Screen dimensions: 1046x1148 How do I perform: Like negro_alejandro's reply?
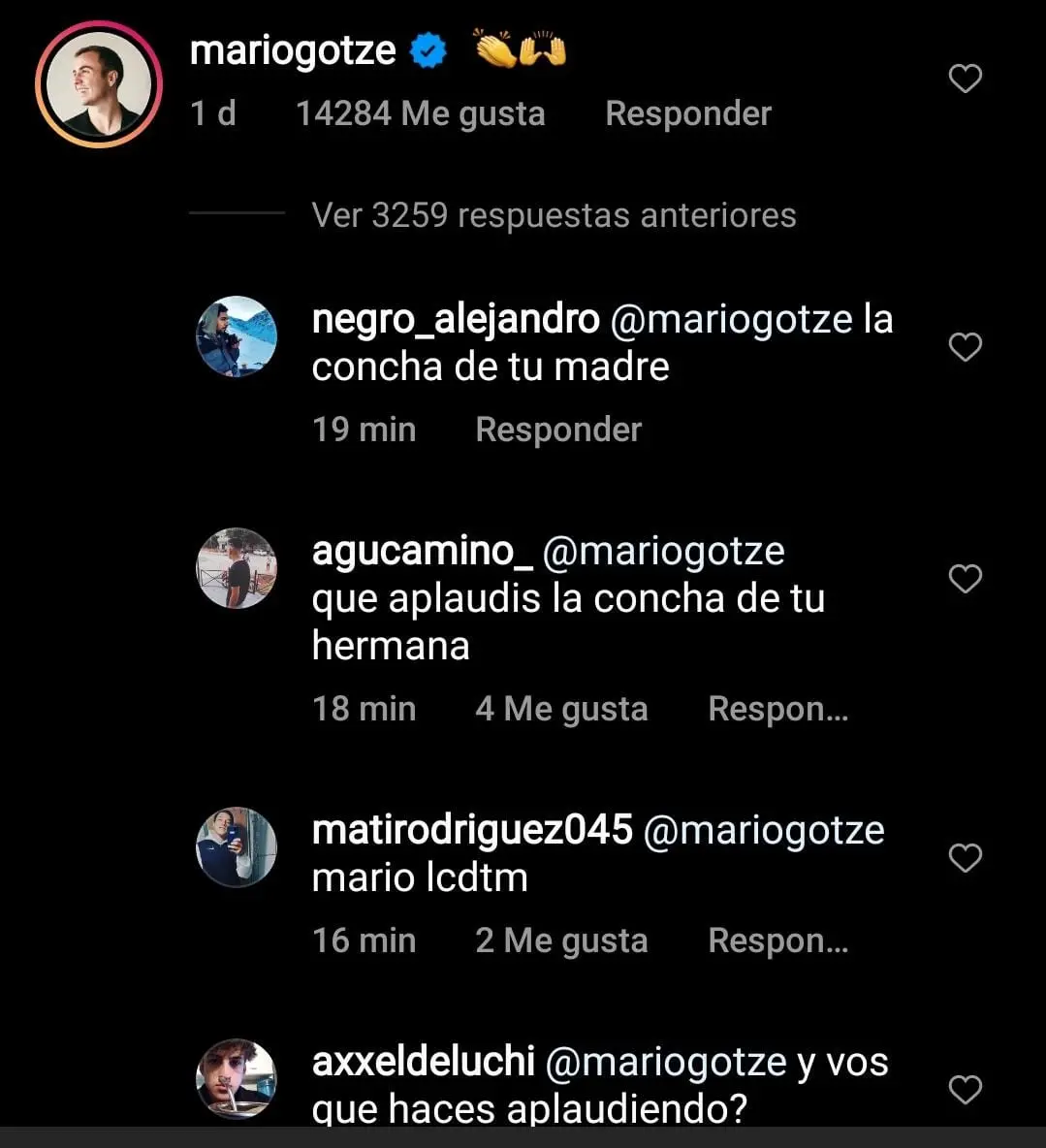click(965, 347)
